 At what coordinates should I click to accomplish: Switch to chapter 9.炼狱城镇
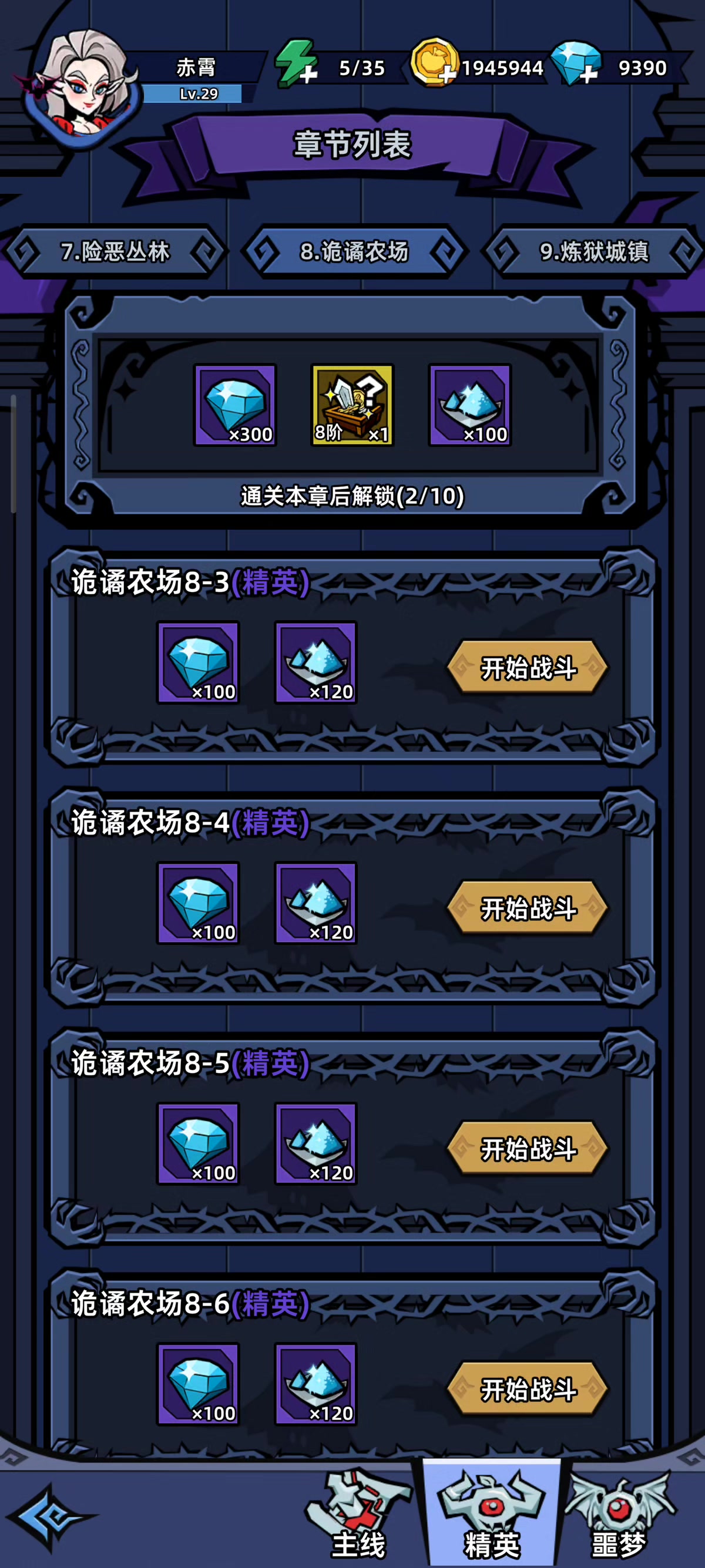pyautogui.click(x=593, y=252)
